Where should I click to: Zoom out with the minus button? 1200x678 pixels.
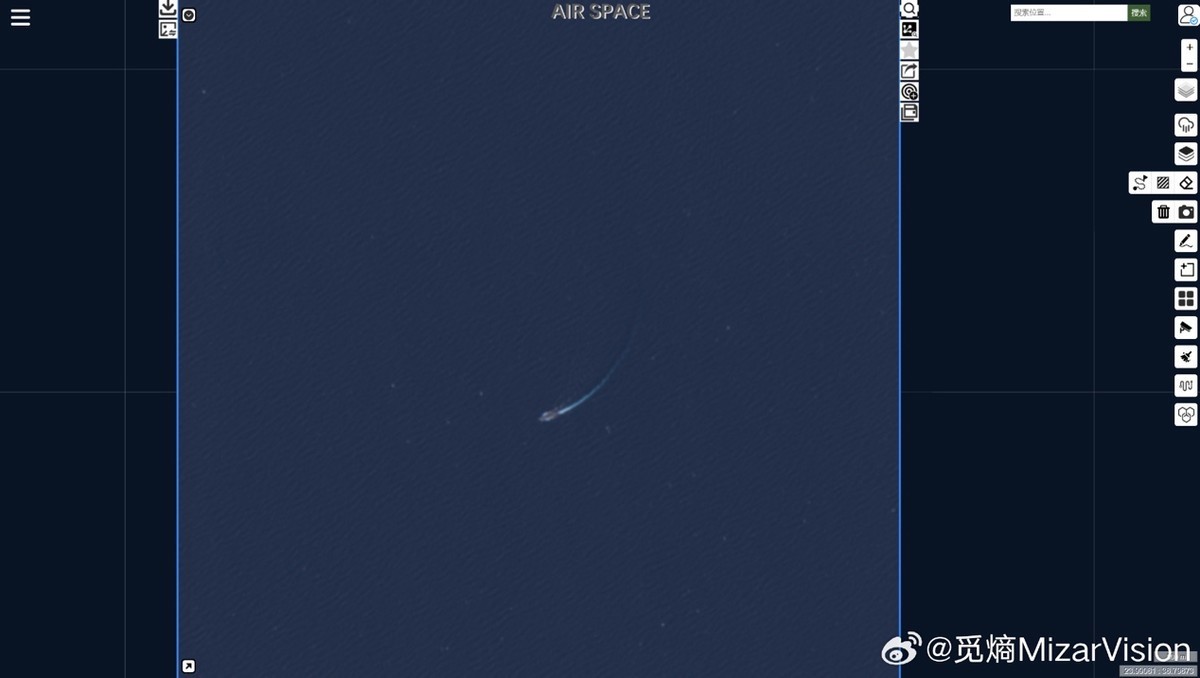pyautogui.click(x=1189, y=64)
